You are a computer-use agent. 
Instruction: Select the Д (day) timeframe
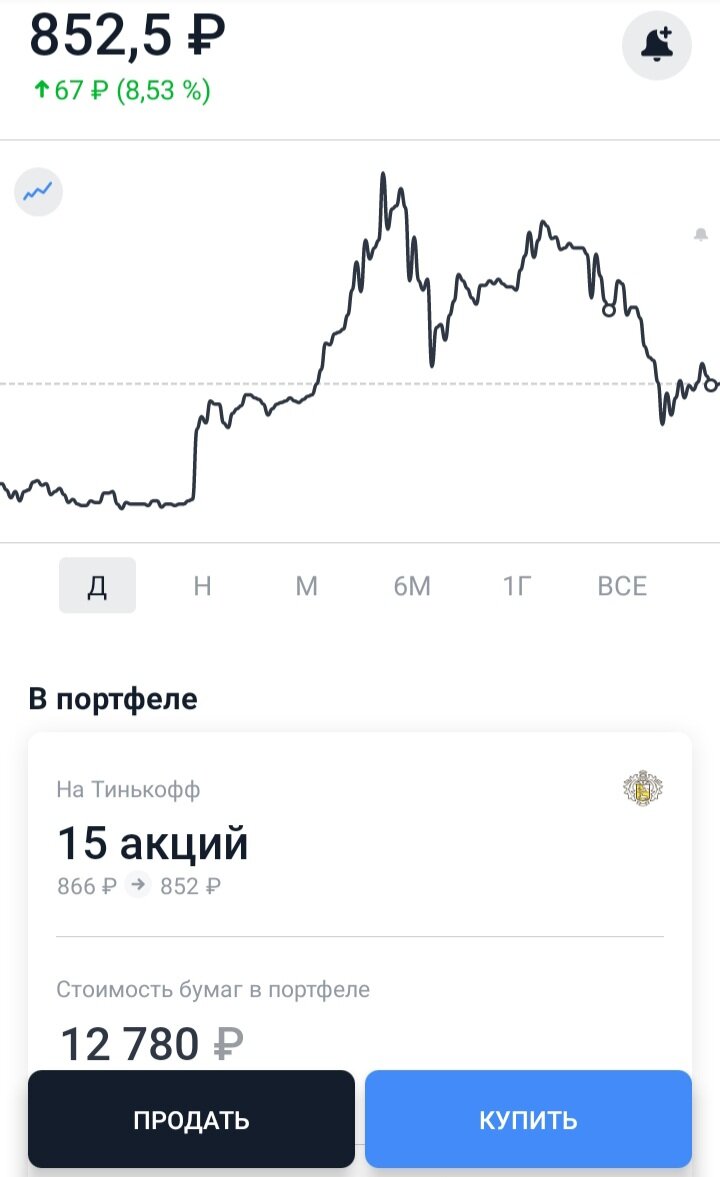tap(97, 586)
